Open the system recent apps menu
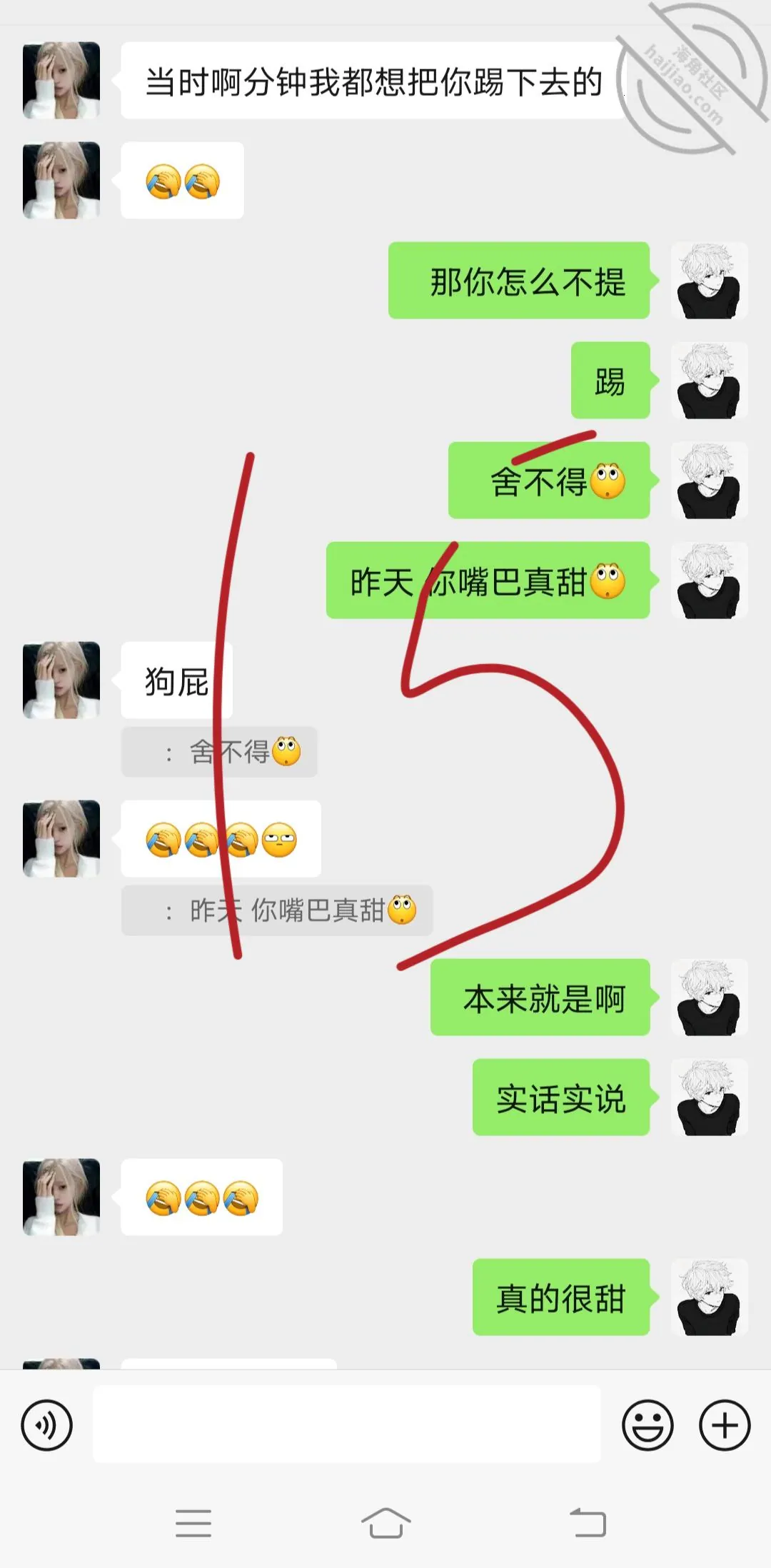Image resolution: width=771 pixels, height=1568 pixels. coord(193,1522)
